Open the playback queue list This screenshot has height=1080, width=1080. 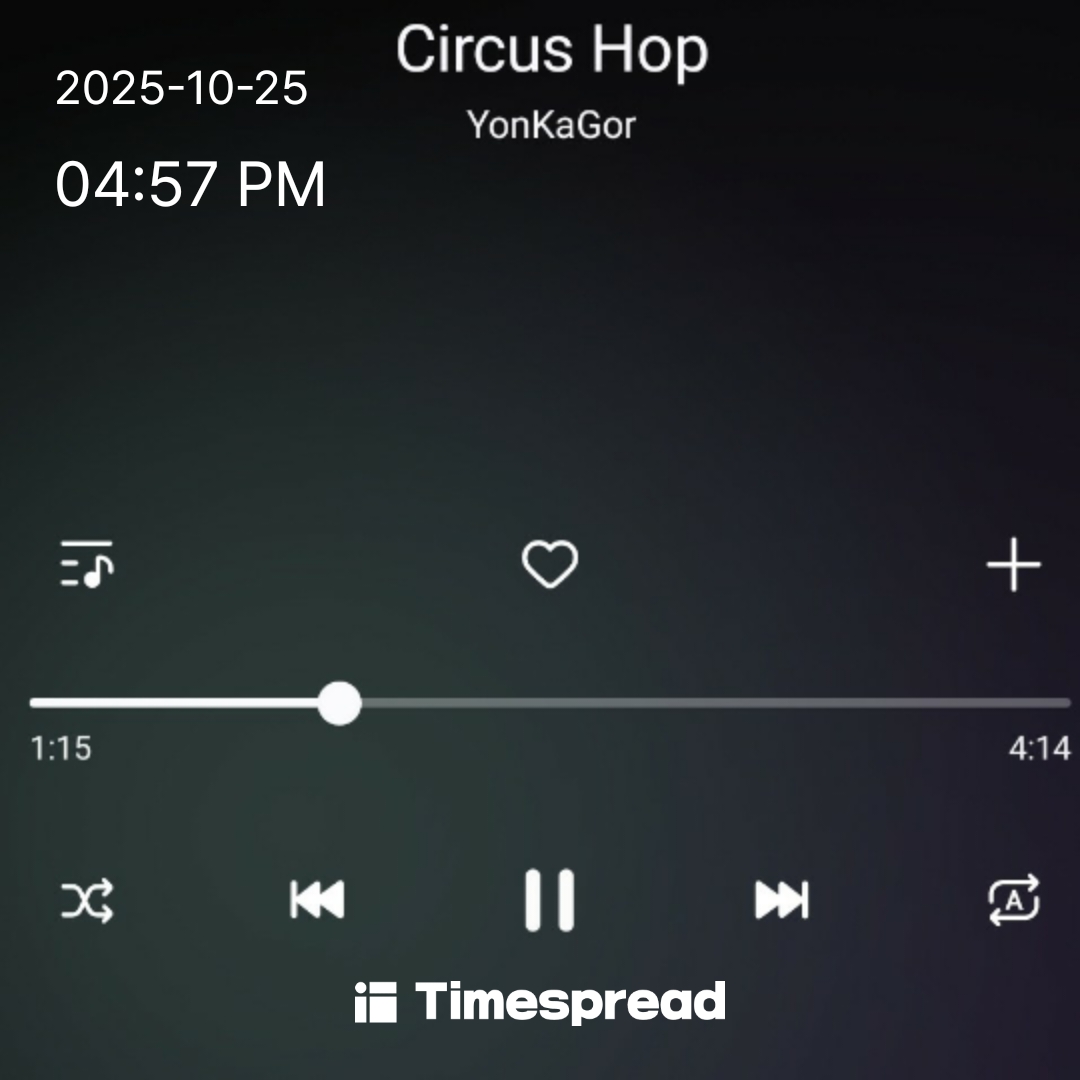click(x=87, y=564)
